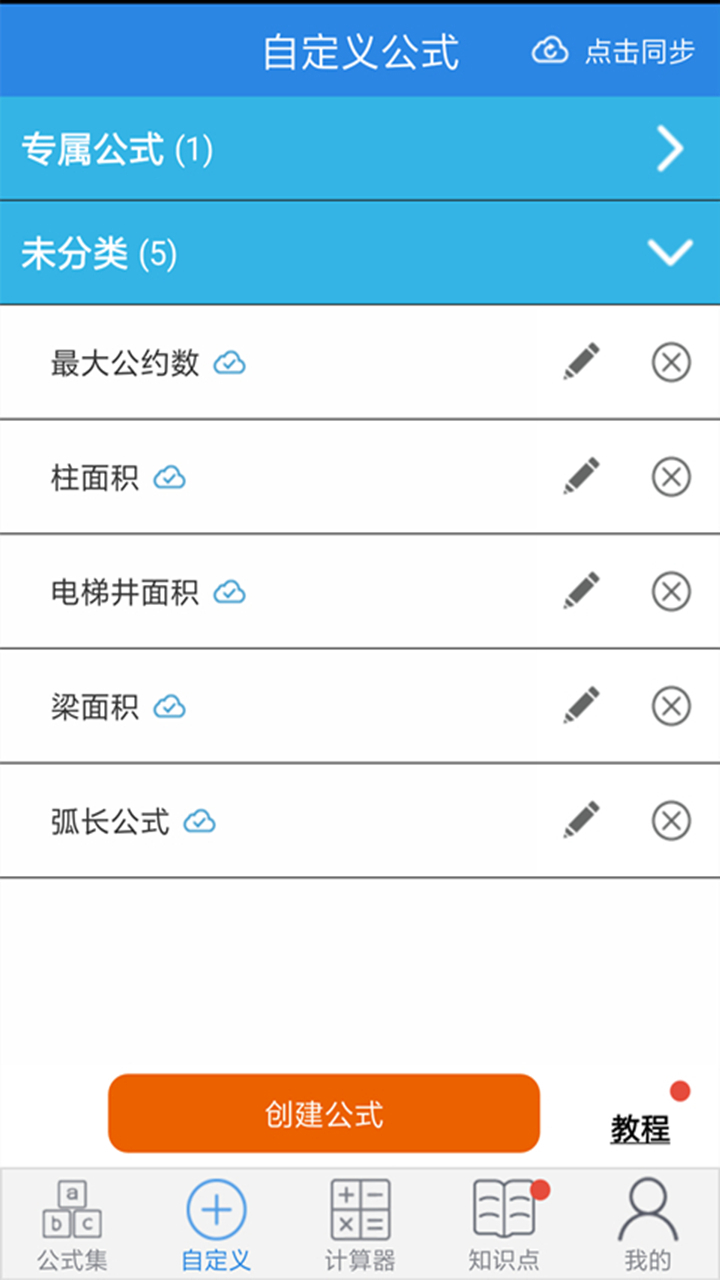Edit the 最大公约数 formula with the pencil icon
The height and width of the screenshot is (1280, 720).
click(x=581, y=363)
